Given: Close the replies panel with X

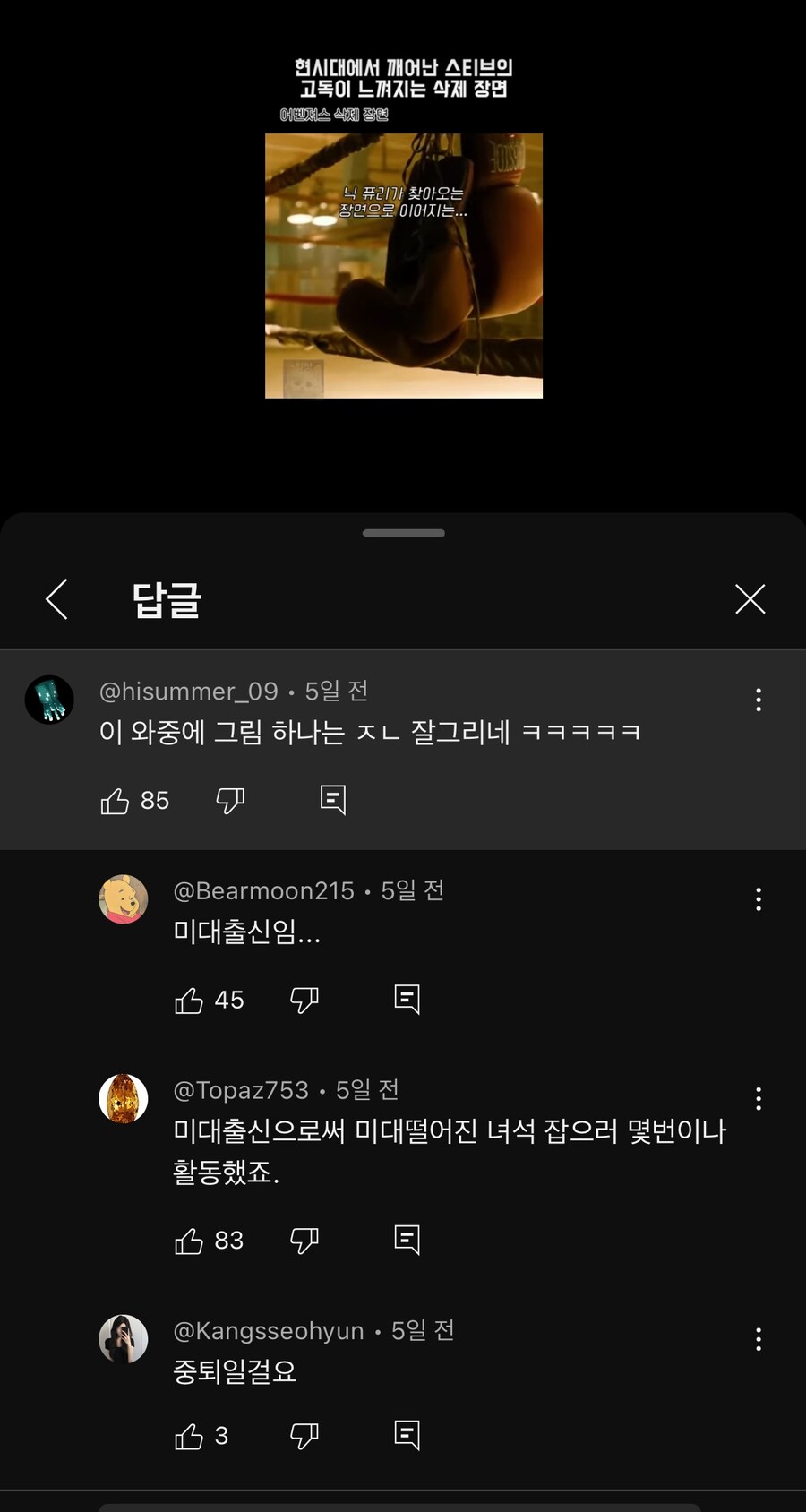Looking at the screenshot, I should pos(750,600).
